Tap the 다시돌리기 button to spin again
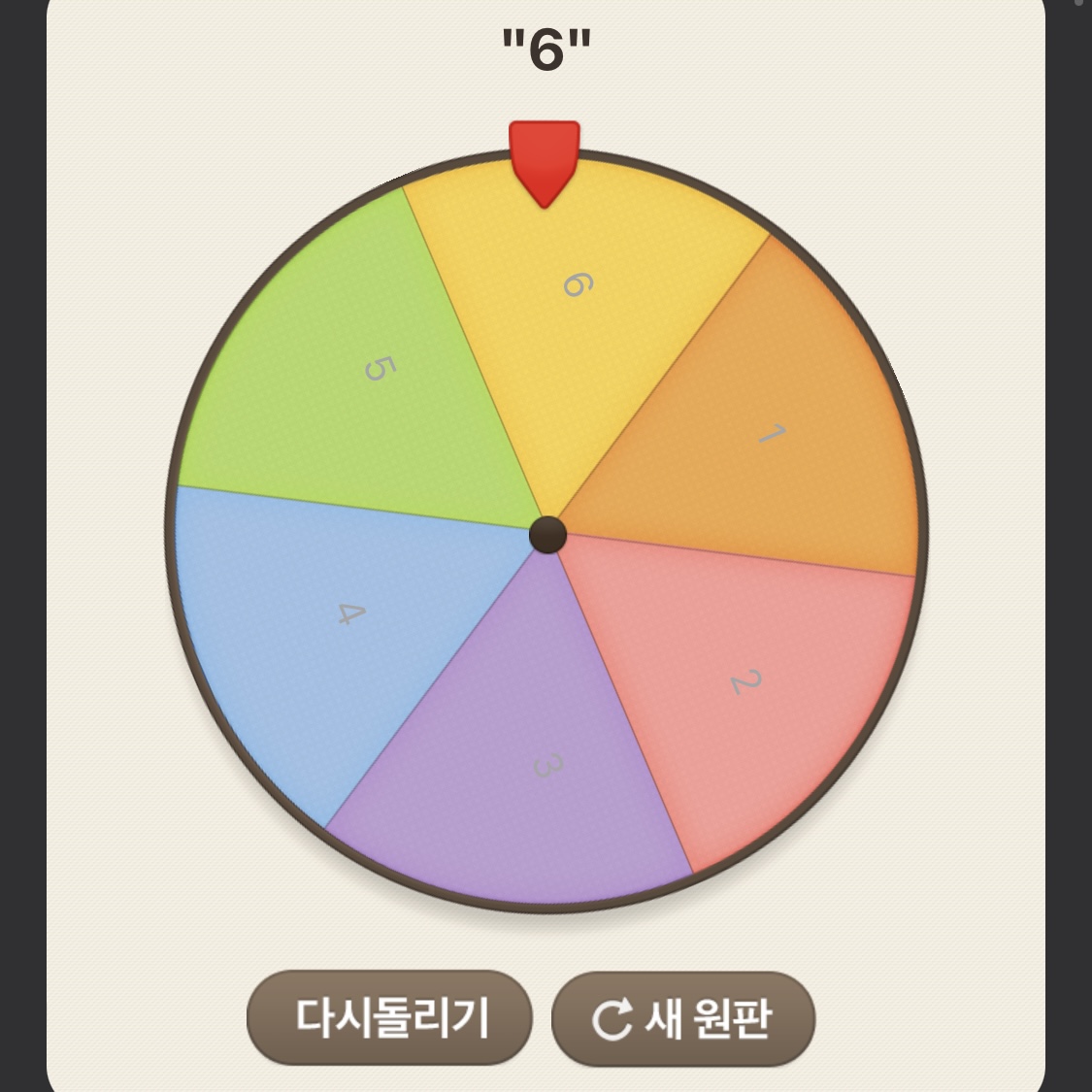1092x1092 pixels. [x=390, y=1017]
